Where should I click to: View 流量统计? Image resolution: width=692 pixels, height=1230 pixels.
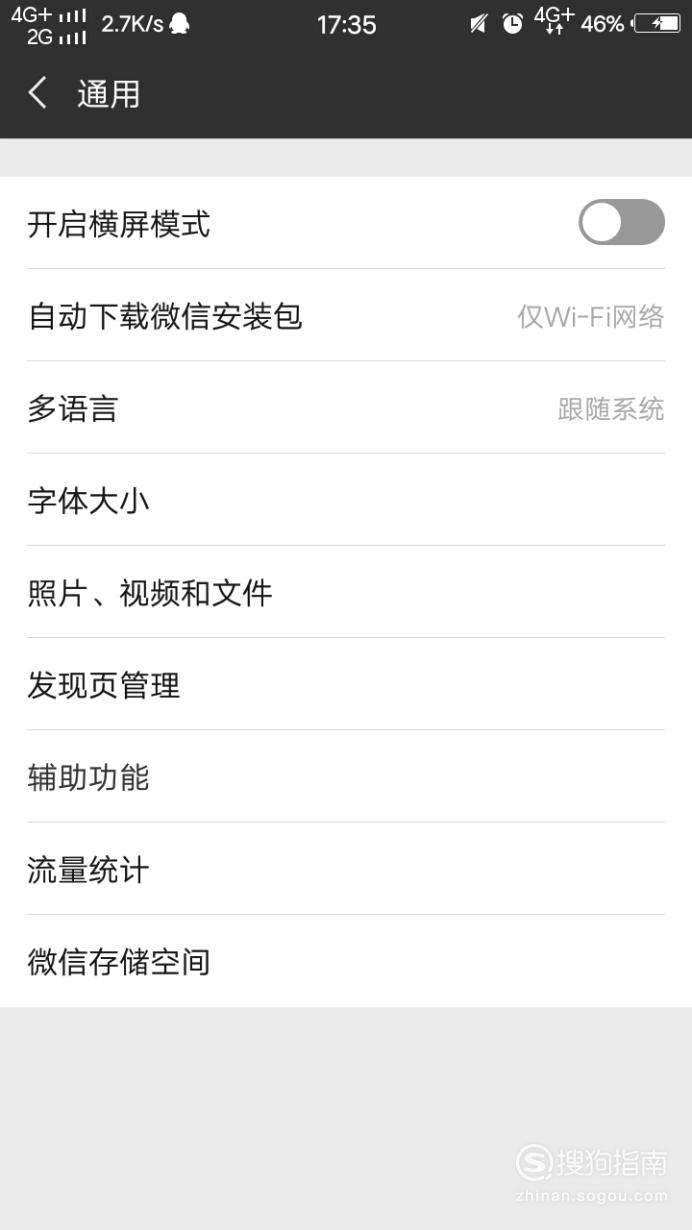[346, 868]
